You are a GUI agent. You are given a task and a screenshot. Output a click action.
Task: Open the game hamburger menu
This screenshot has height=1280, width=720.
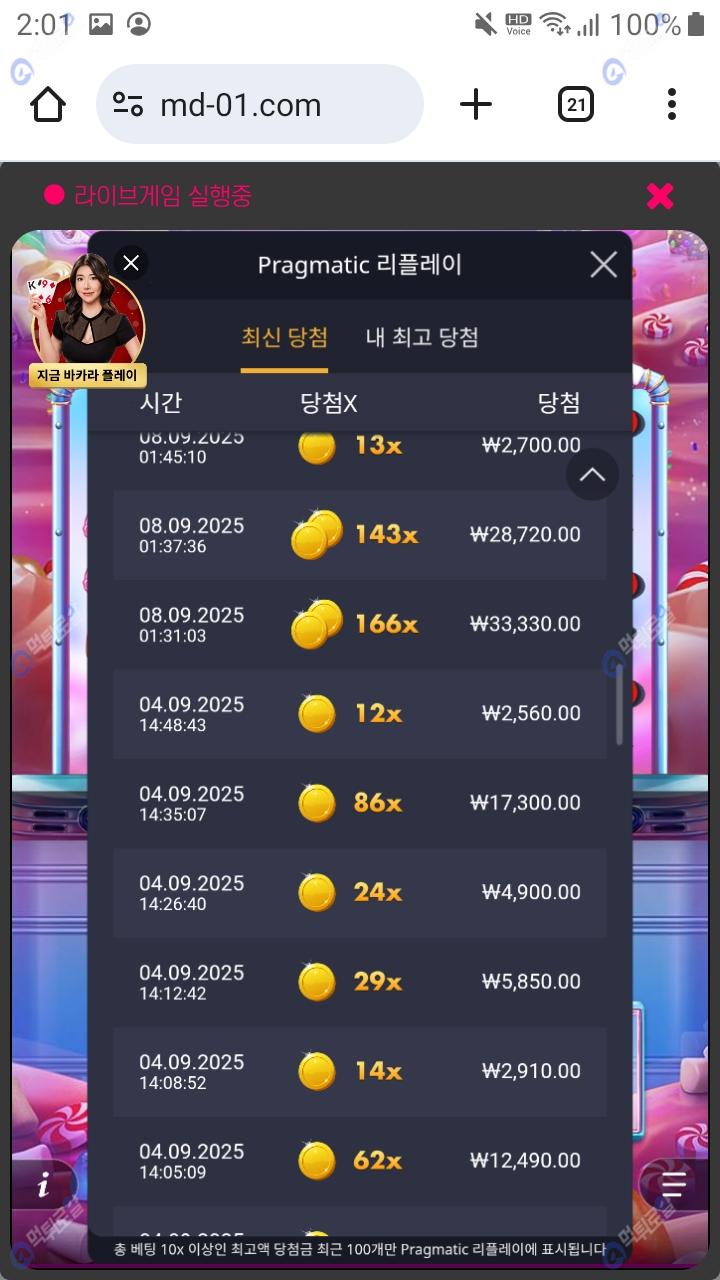(674, 1186)
